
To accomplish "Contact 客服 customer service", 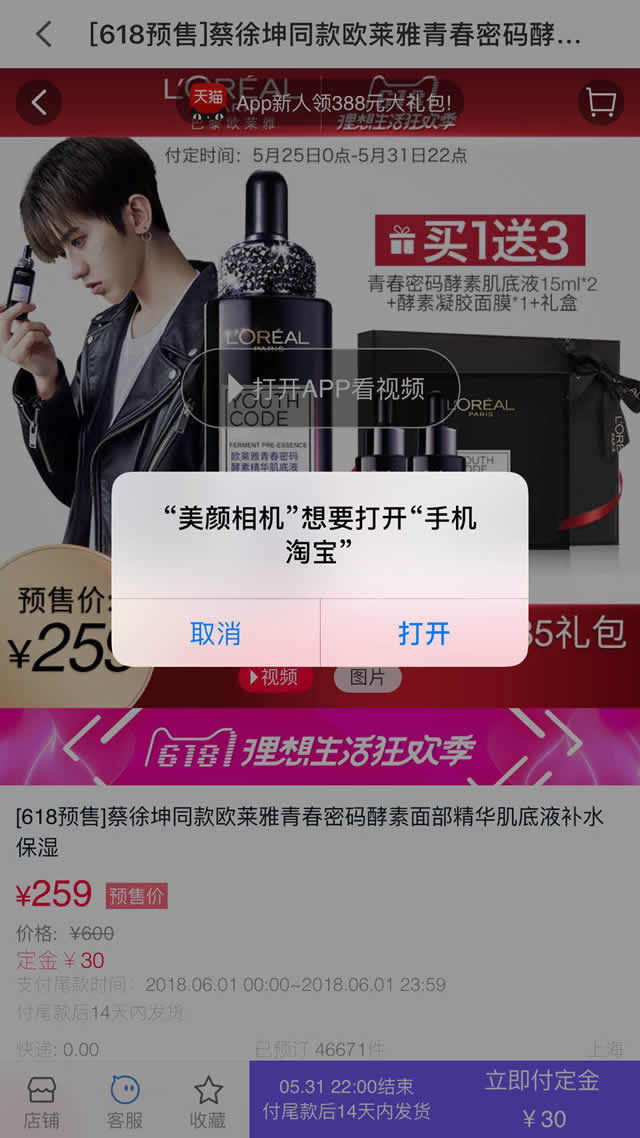I will coord(125,1099).
